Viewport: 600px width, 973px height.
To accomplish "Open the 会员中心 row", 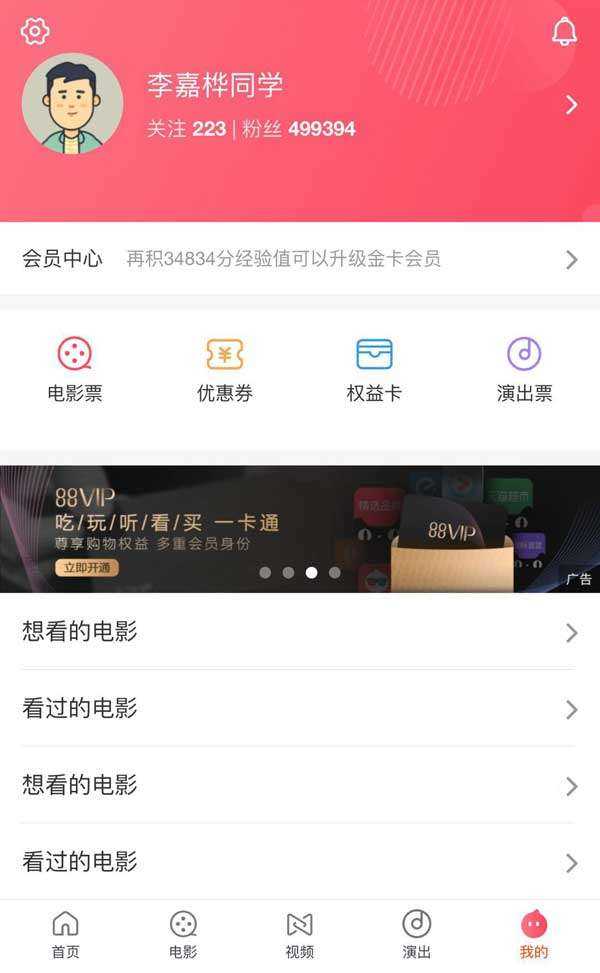I will (300, 259).
